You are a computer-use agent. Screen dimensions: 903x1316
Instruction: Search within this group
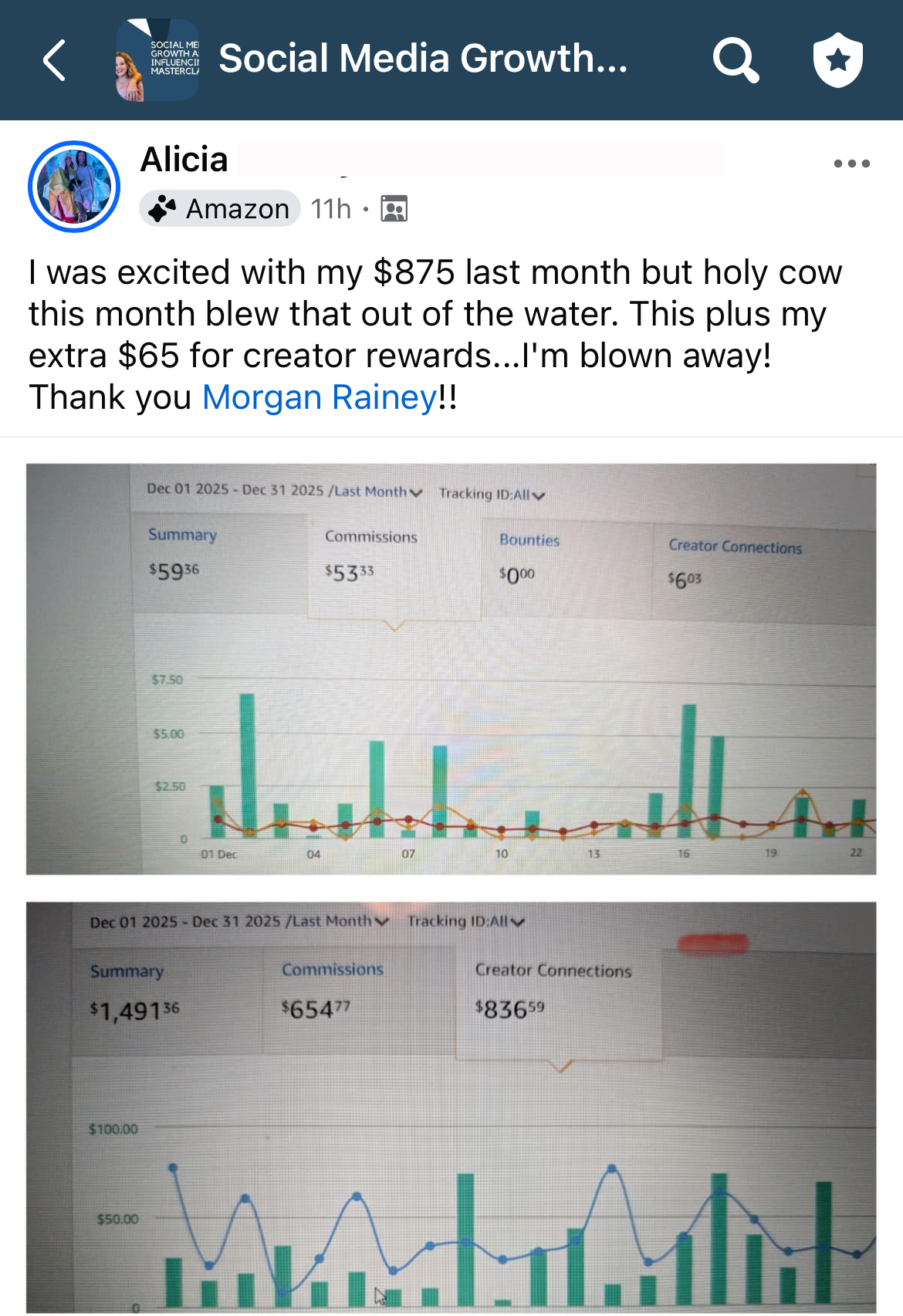(735, 60)
